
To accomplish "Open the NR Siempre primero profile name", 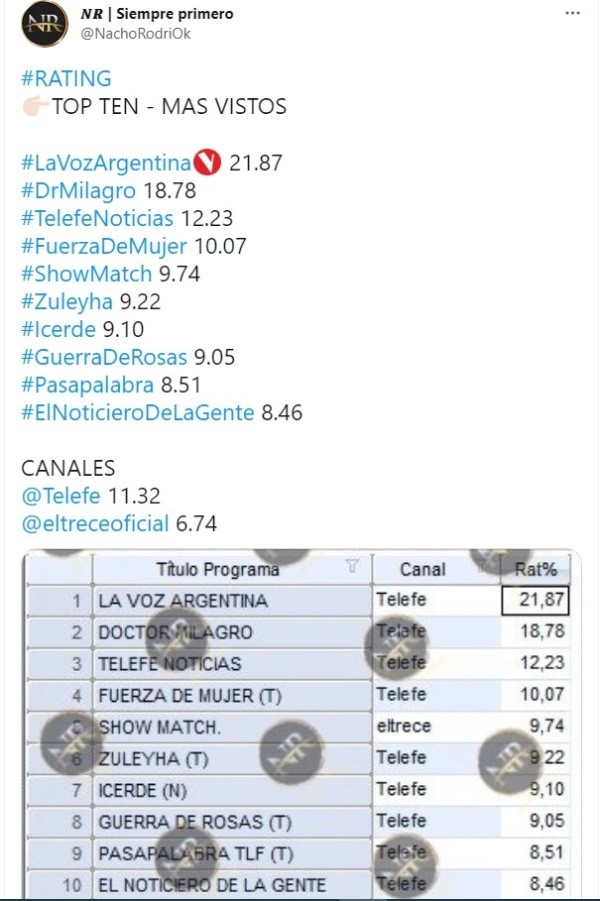I will click(157, 14).
